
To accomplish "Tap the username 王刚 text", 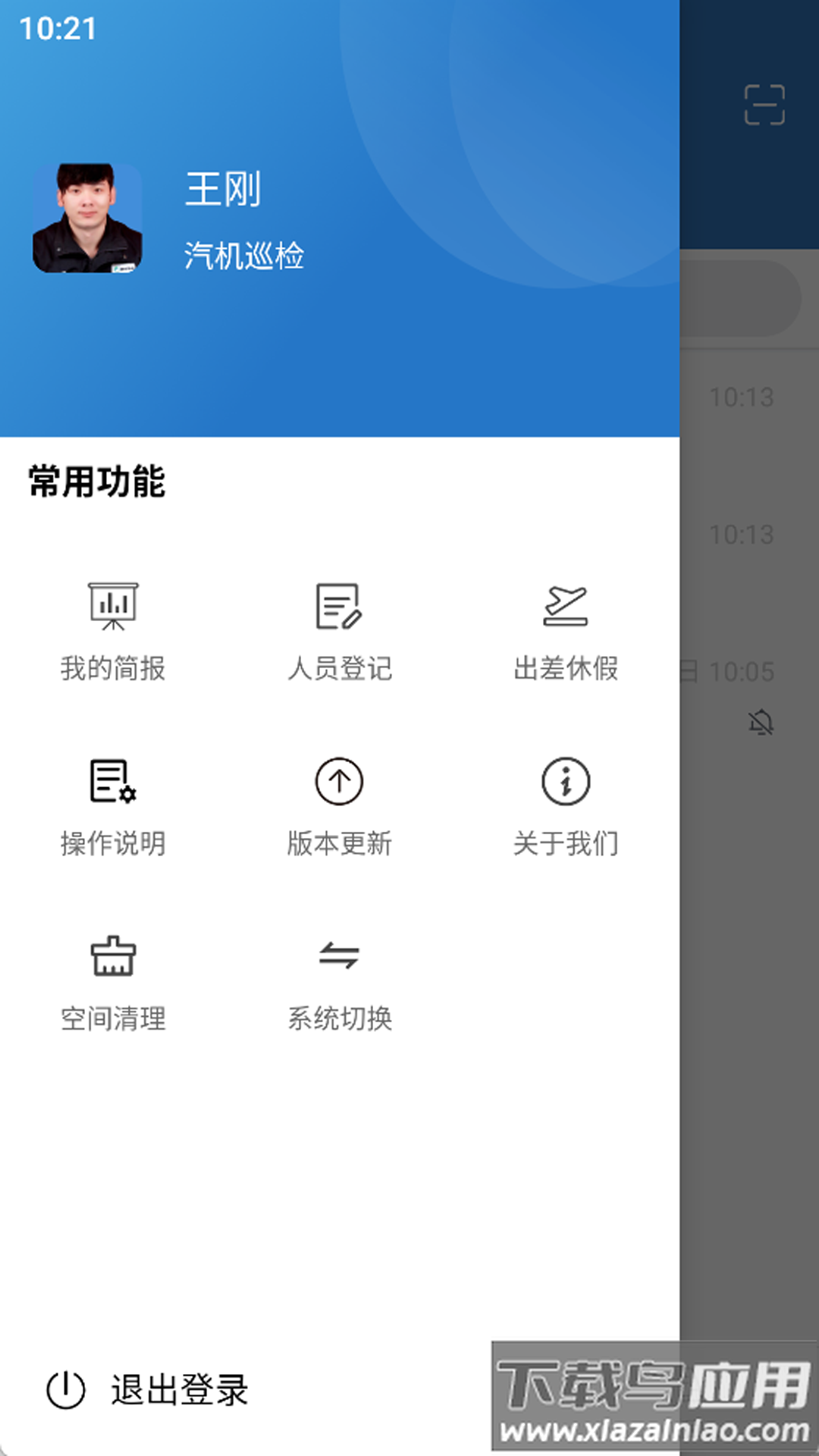I will pyautogui.click(x=222, y=190).
